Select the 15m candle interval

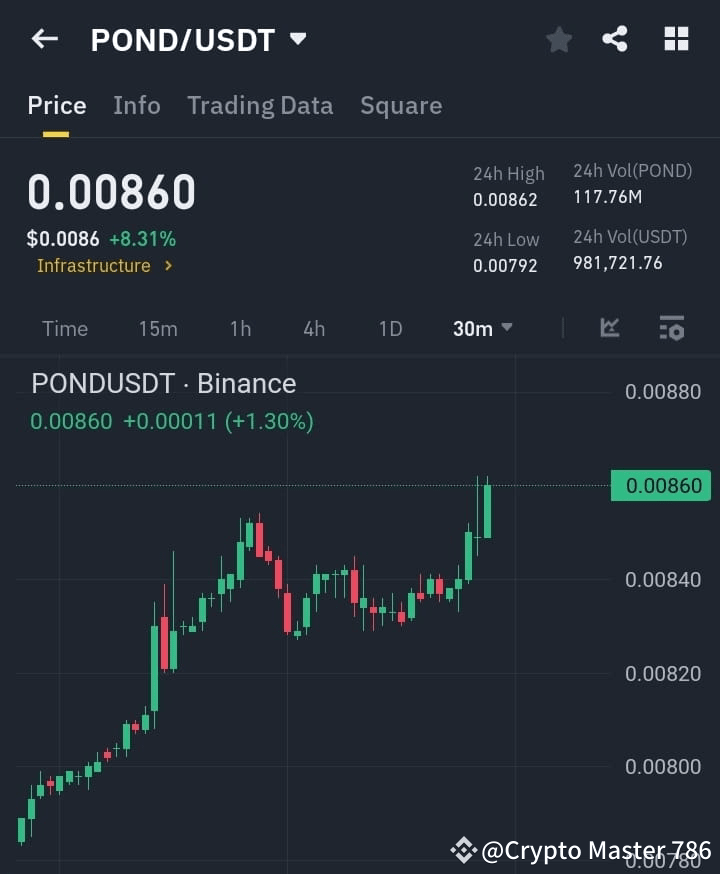click(158, 328)
